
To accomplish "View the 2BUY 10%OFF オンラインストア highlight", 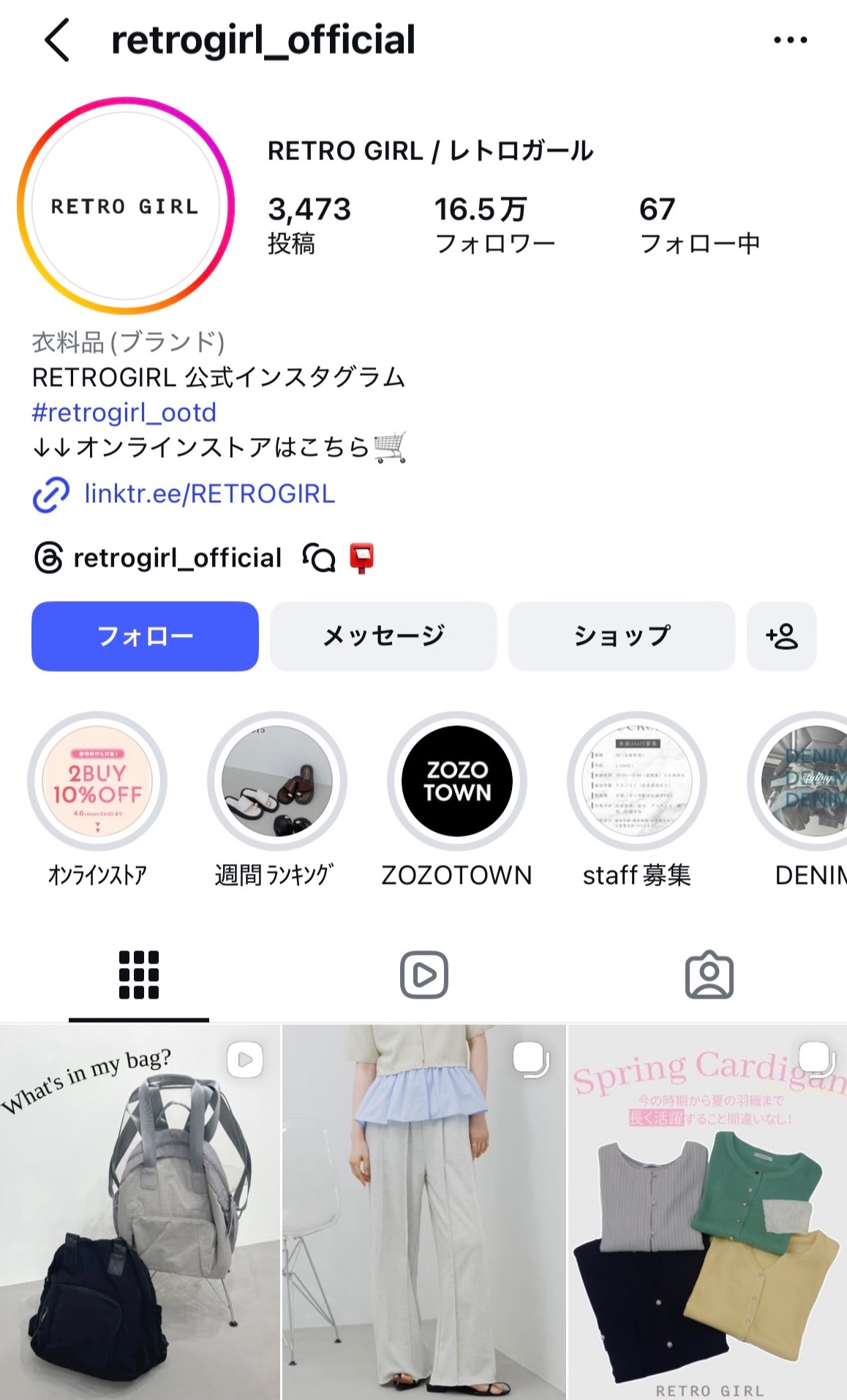I will pyautogui.click(x=98, y=781).
